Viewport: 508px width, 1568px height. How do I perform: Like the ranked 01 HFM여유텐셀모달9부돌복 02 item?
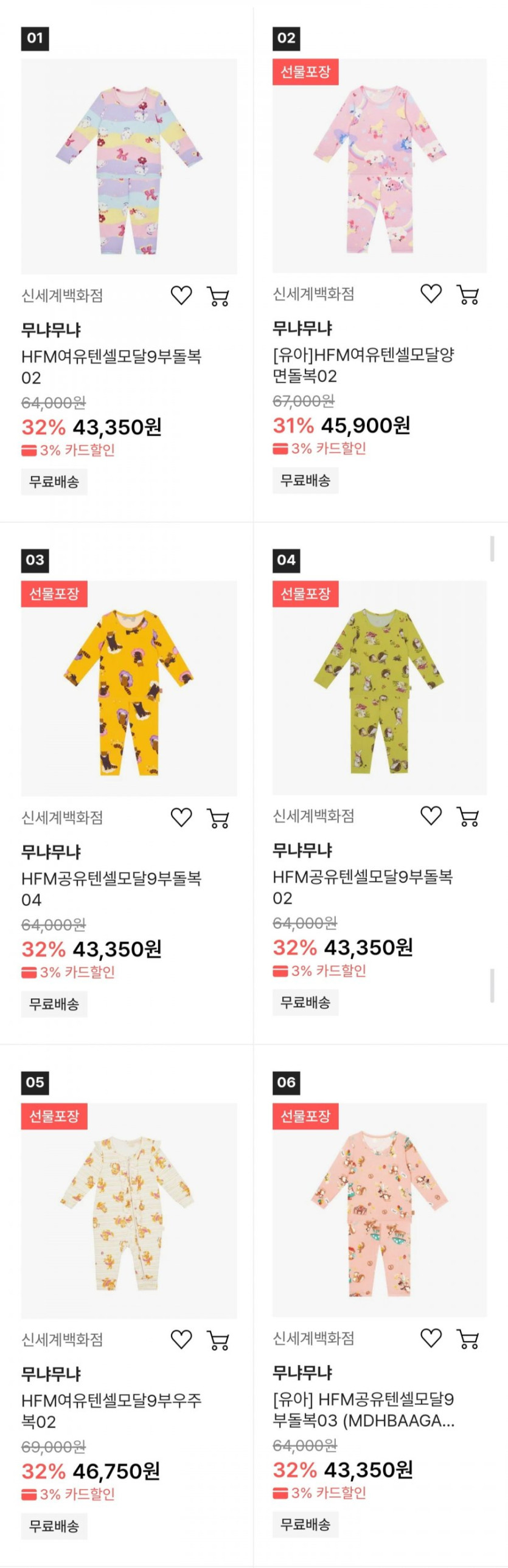181,296
